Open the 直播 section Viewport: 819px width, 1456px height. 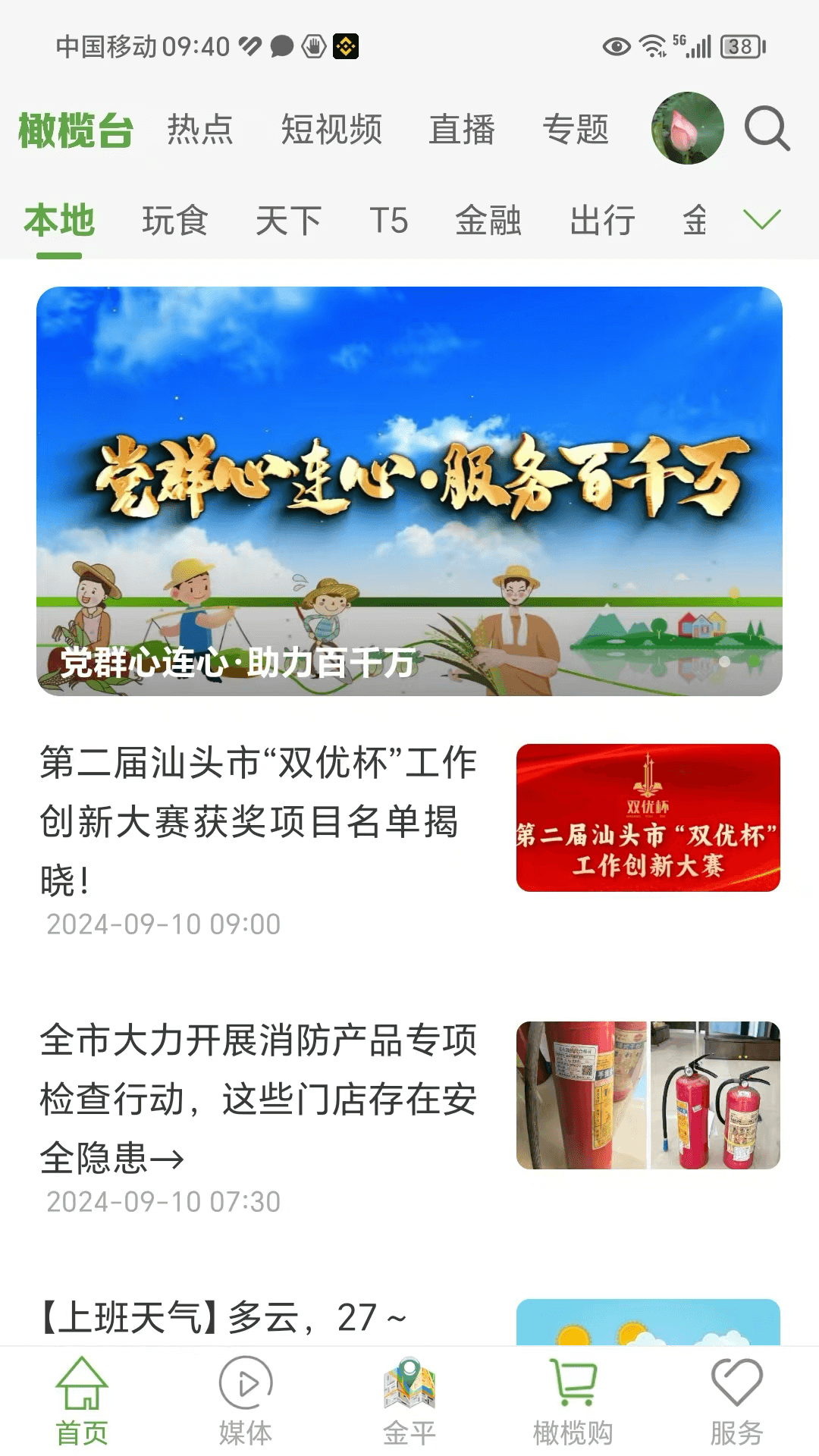463,130
